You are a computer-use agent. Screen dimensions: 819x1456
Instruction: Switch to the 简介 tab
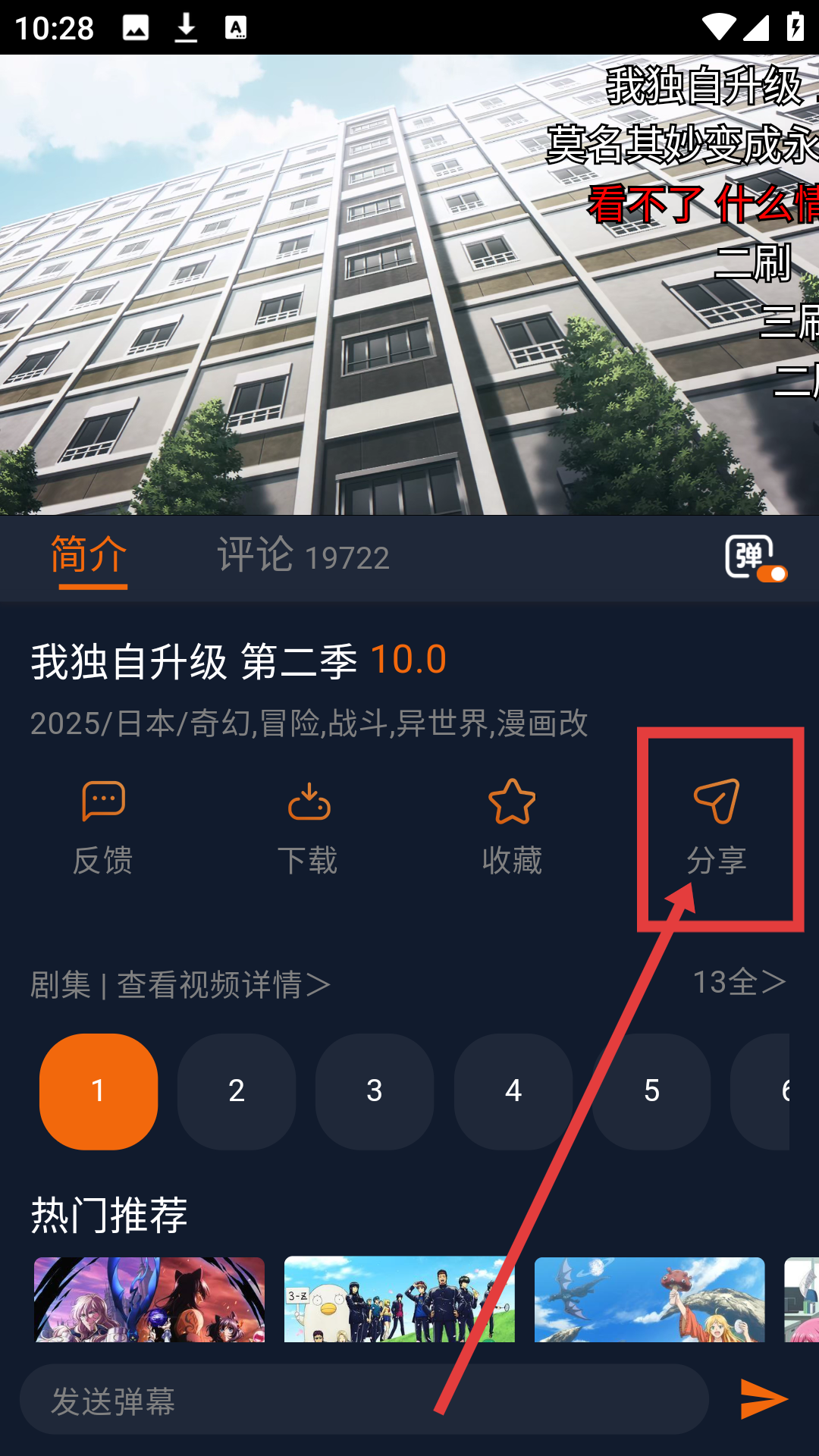pos(89,556)
